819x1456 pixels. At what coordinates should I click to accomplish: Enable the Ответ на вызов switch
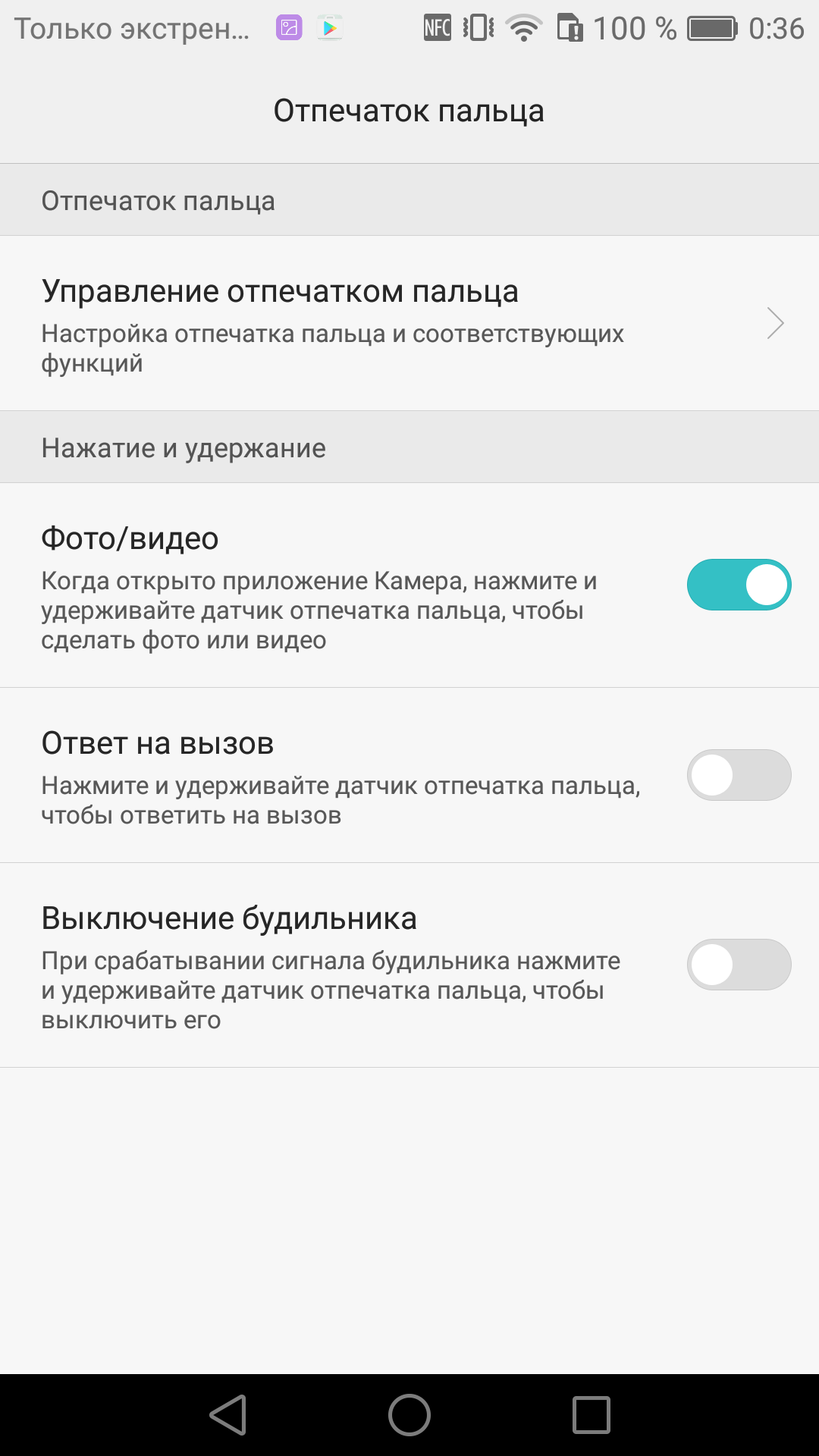[x=739, y=775]
